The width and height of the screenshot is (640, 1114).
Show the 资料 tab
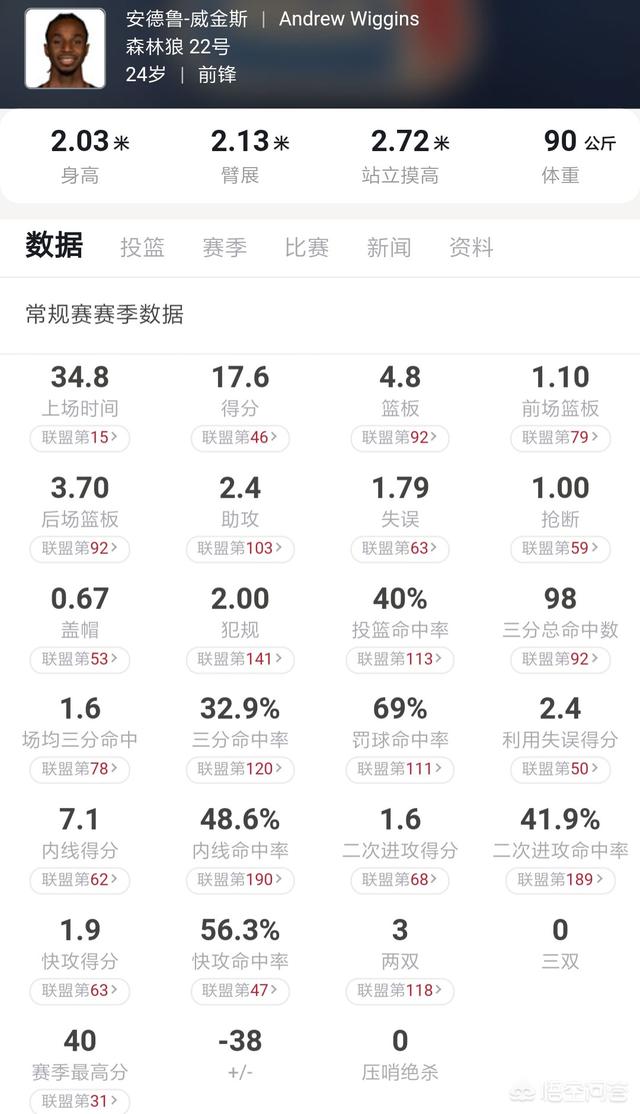click(471, 247)
